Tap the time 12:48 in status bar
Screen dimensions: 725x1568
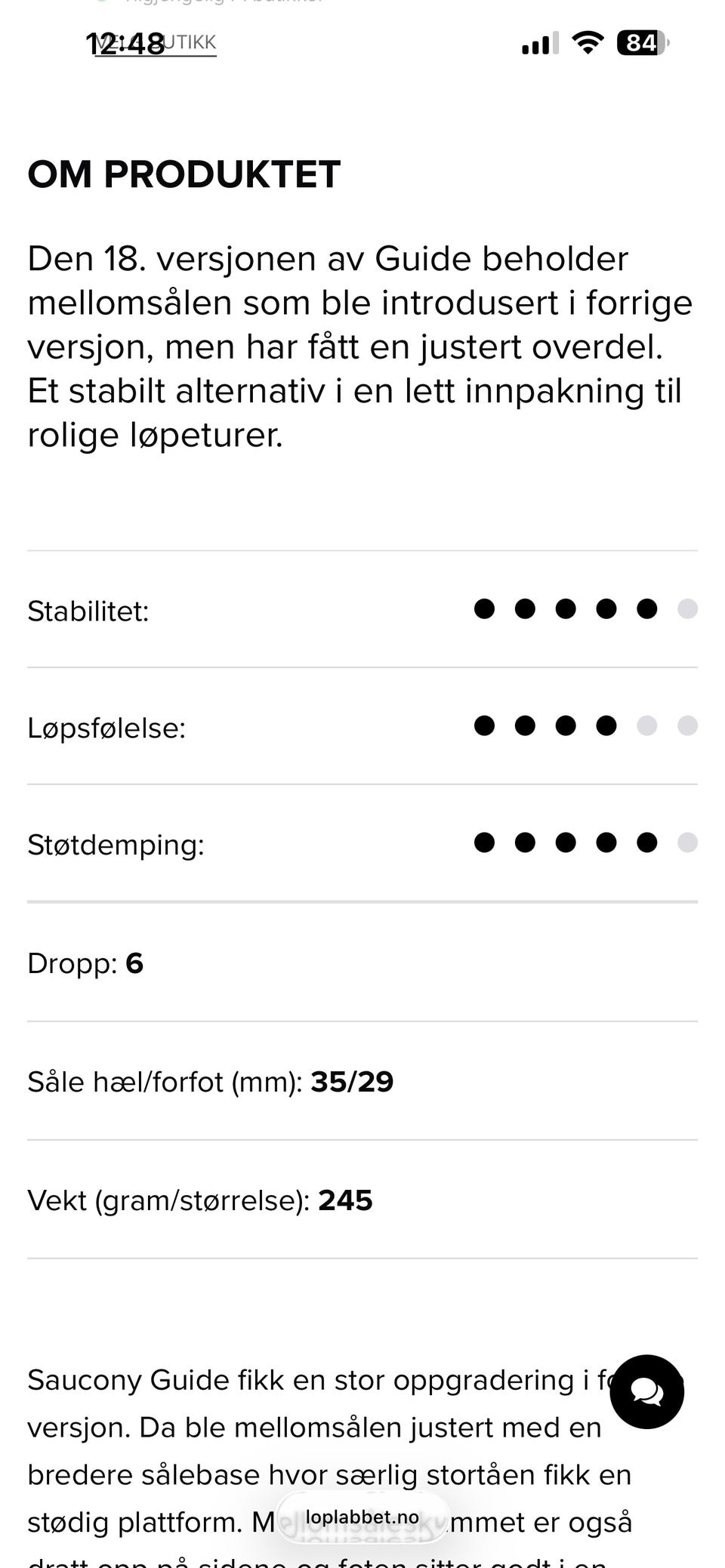pyautogui.click(x=115, y=44)
